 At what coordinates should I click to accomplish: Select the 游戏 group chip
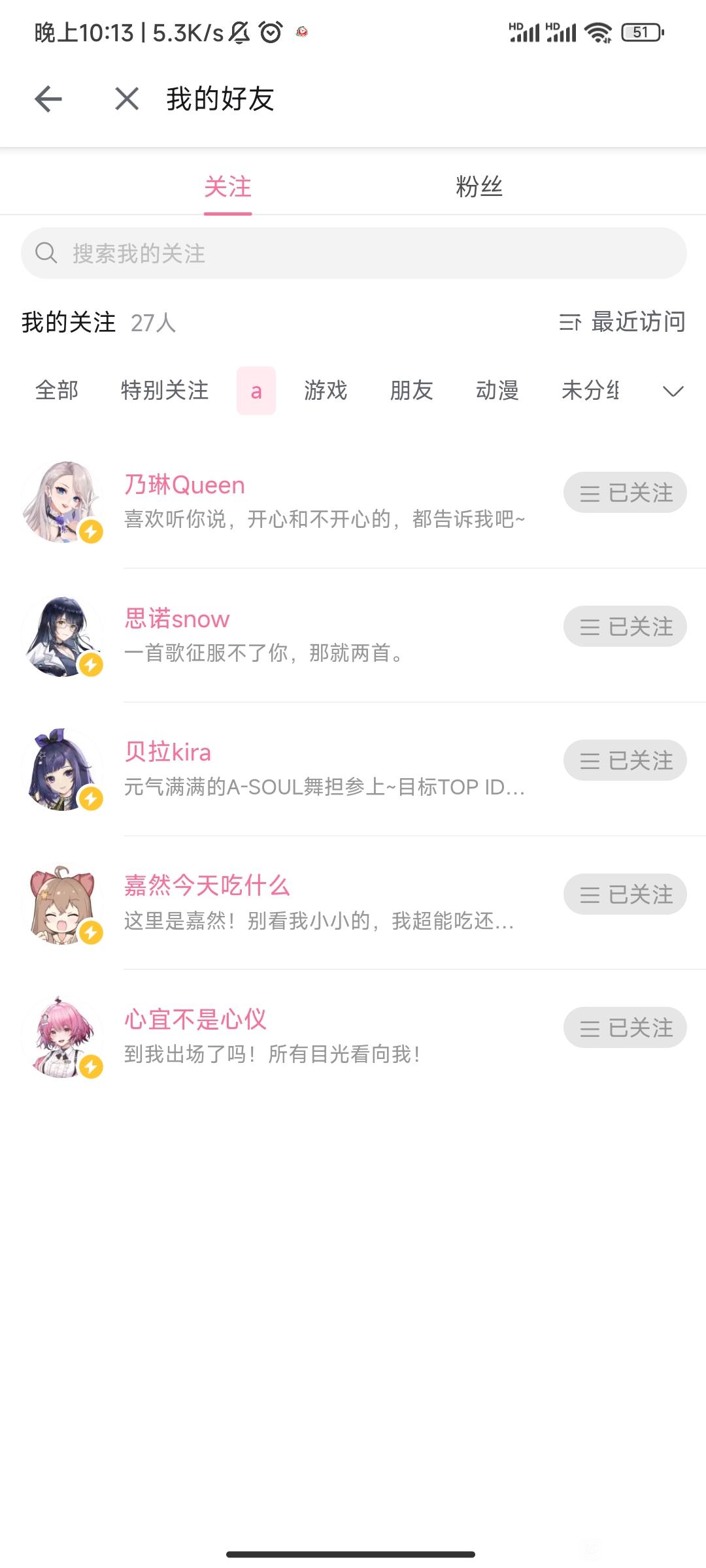(326, 391)
